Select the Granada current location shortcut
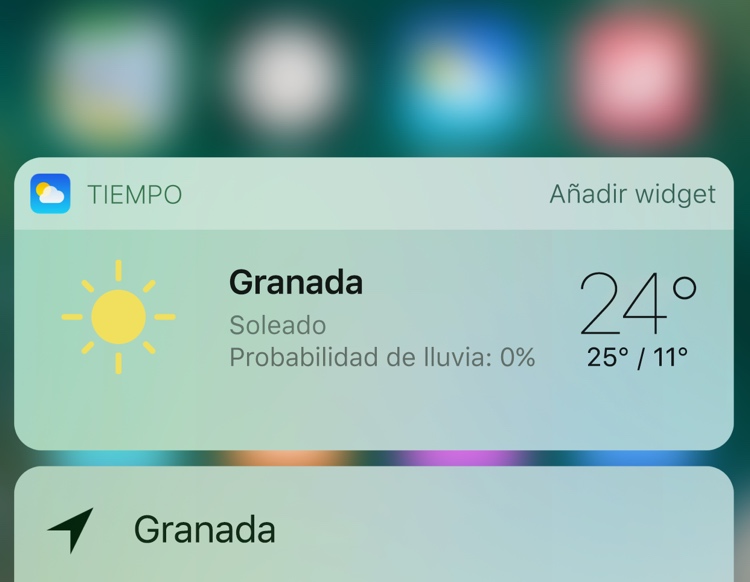Screen dimensions: 750x582 (203, 529)
